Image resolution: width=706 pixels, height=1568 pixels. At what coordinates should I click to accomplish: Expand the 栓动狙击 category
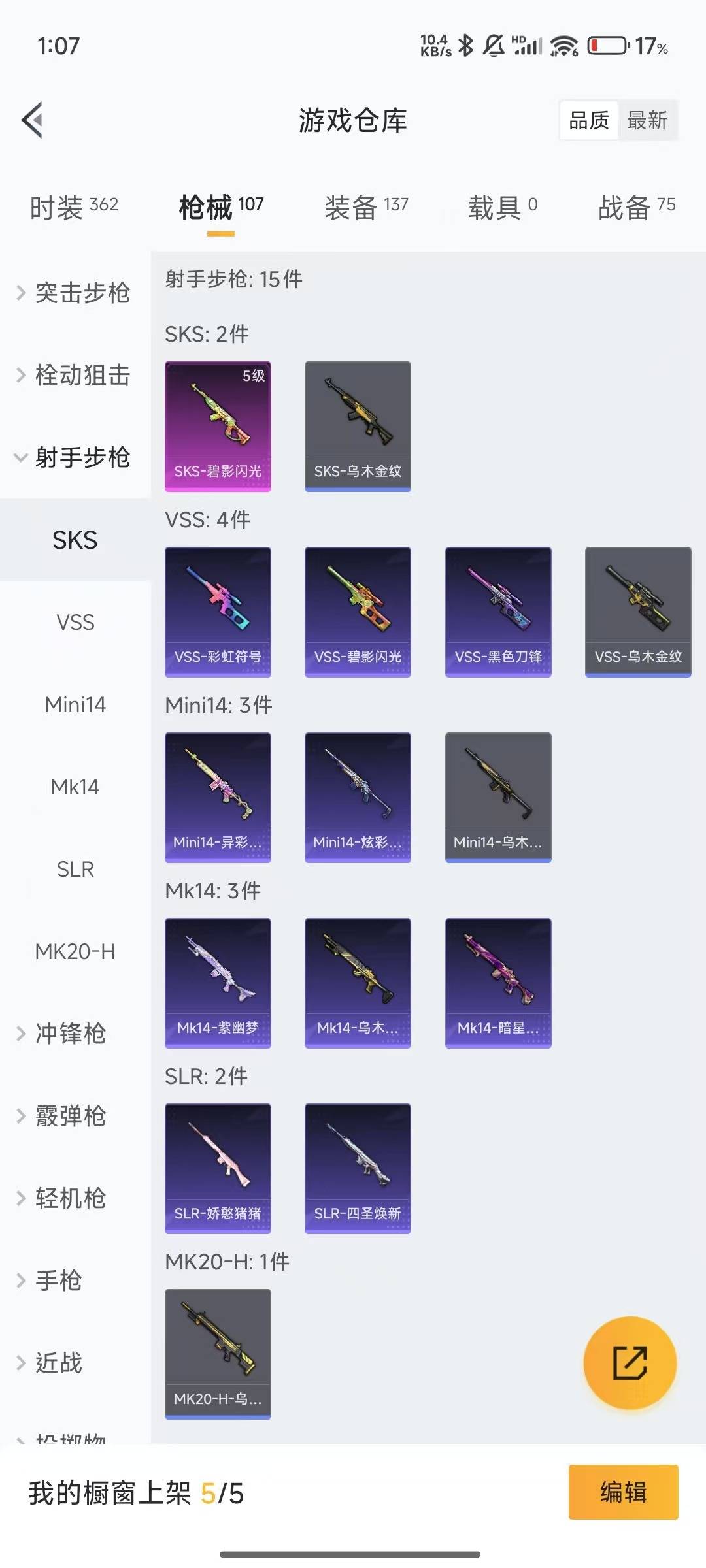click(75, 375)
